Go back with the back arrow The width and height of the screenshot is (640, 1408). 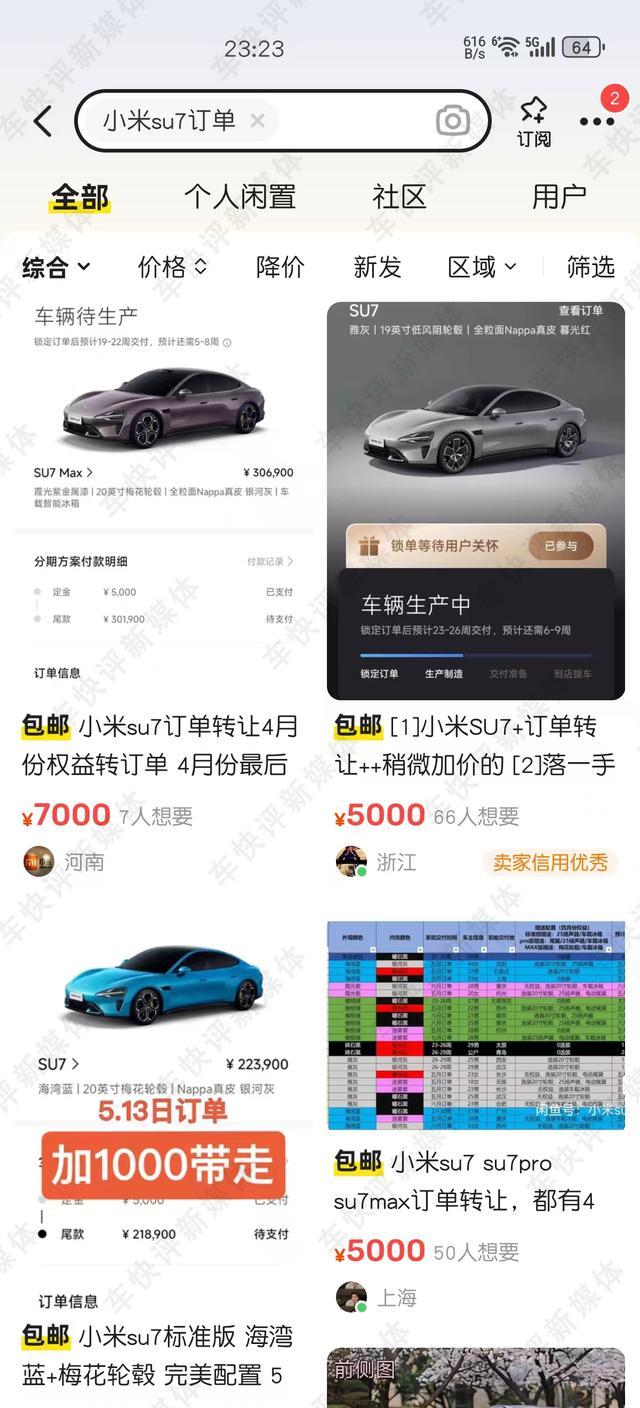[42, 122]
